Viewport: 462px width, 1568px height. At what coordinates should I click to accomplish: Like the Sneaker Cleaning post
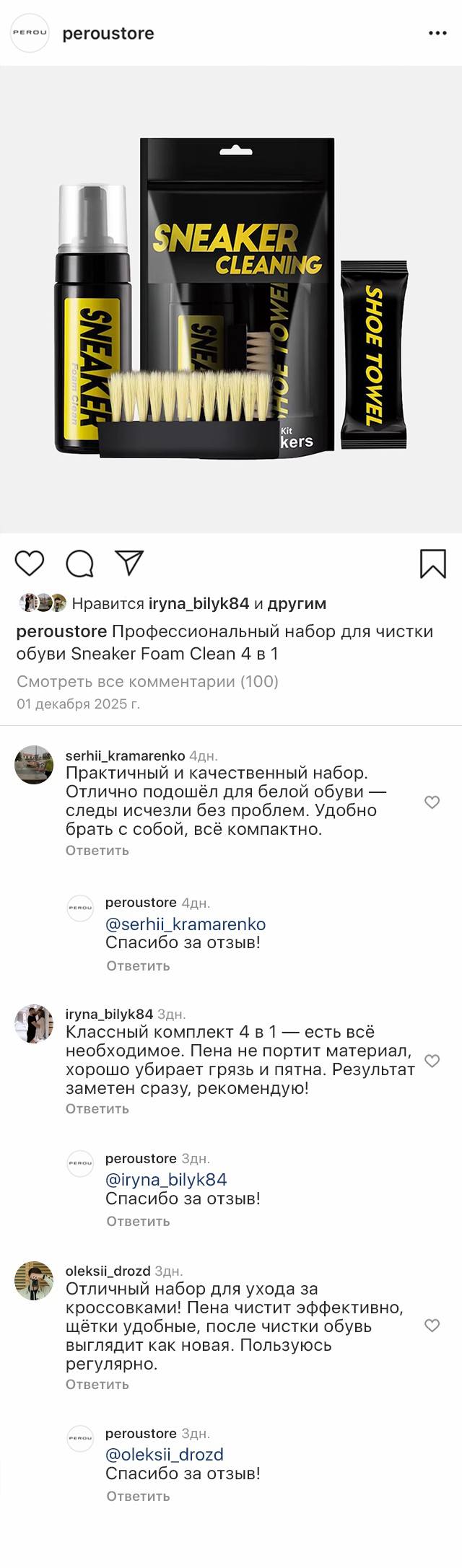30,564
